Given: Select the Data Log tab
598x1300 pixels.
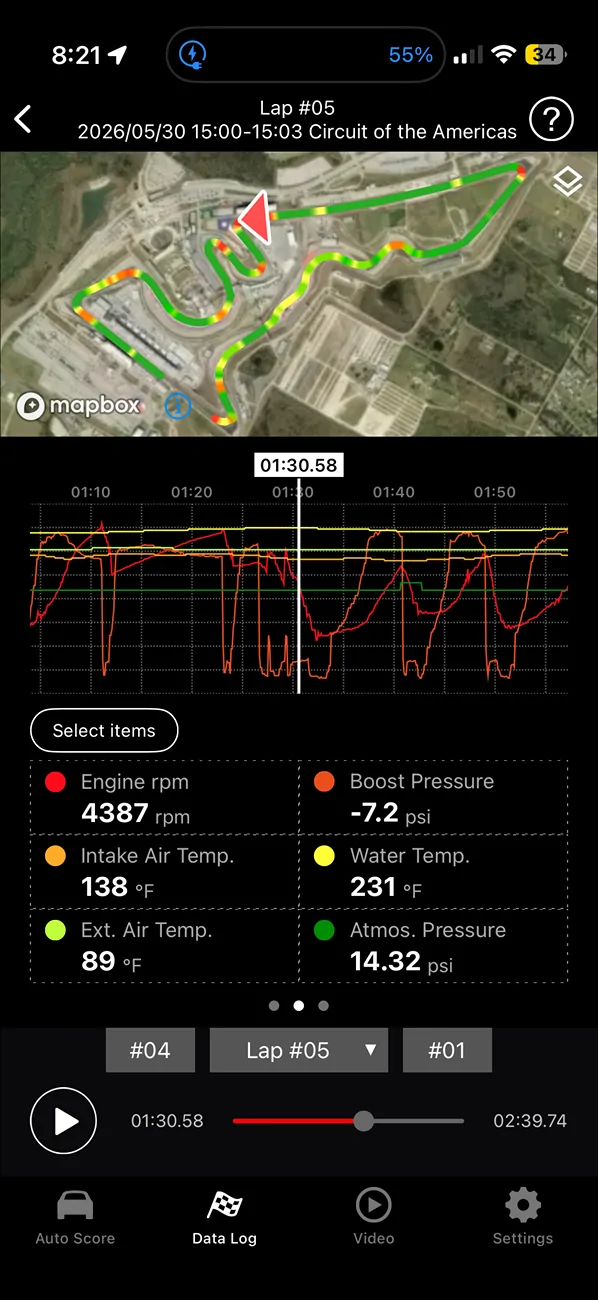Looking at the screenshot, I should tap(224, 1217).
